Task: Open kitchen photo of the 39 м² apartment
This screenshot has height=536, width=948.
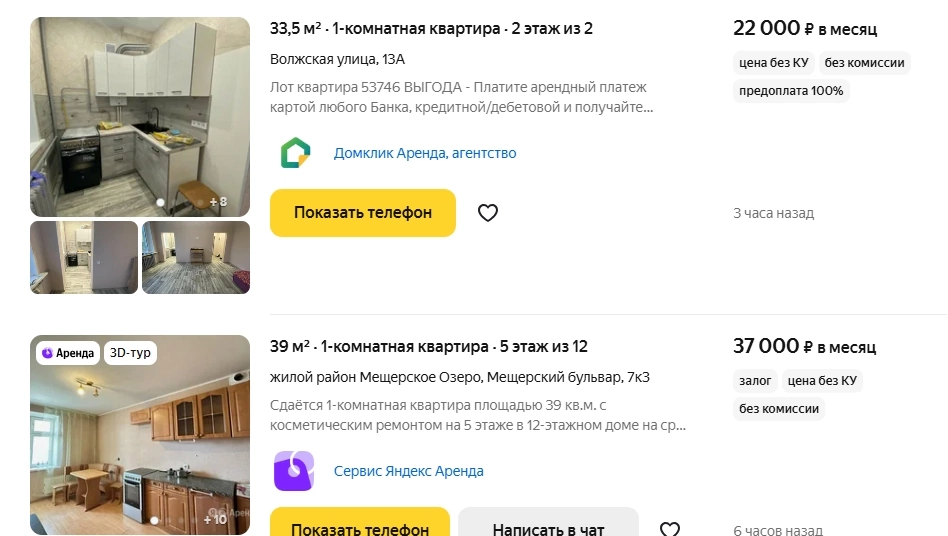Action: click(140, 435)
